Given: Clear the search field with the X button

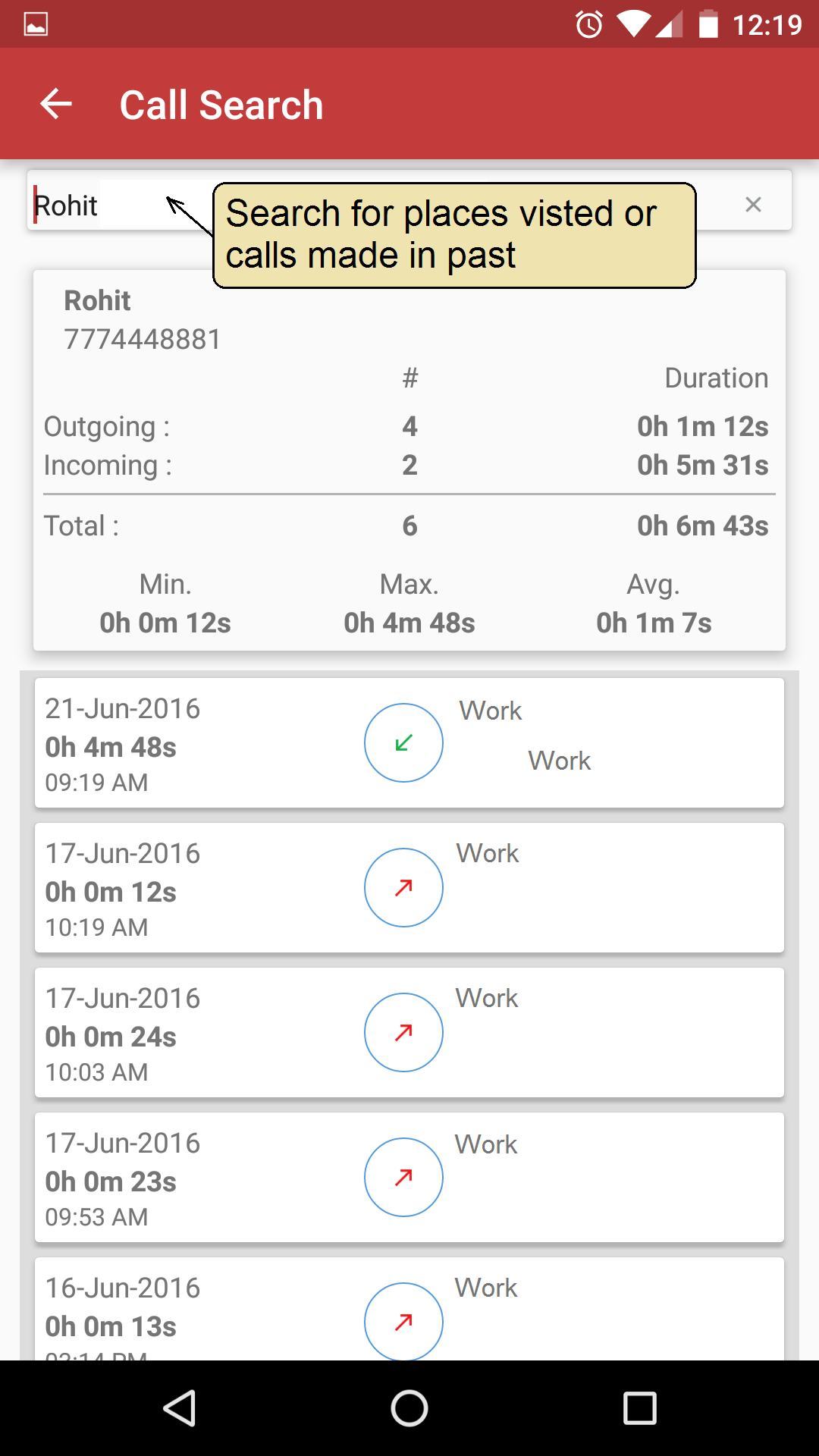Looking at the screenshot, I should [x=754, y=204].
